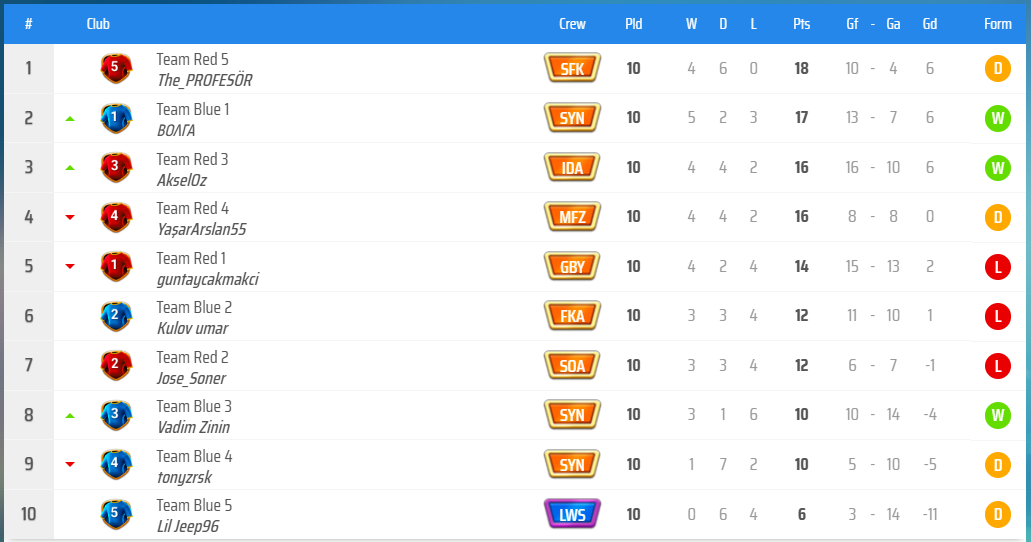Viewport: 1031px width, 542px height.
Task: View the GBY crew badge
Action: pyautogui.click(x=572, y=267)
